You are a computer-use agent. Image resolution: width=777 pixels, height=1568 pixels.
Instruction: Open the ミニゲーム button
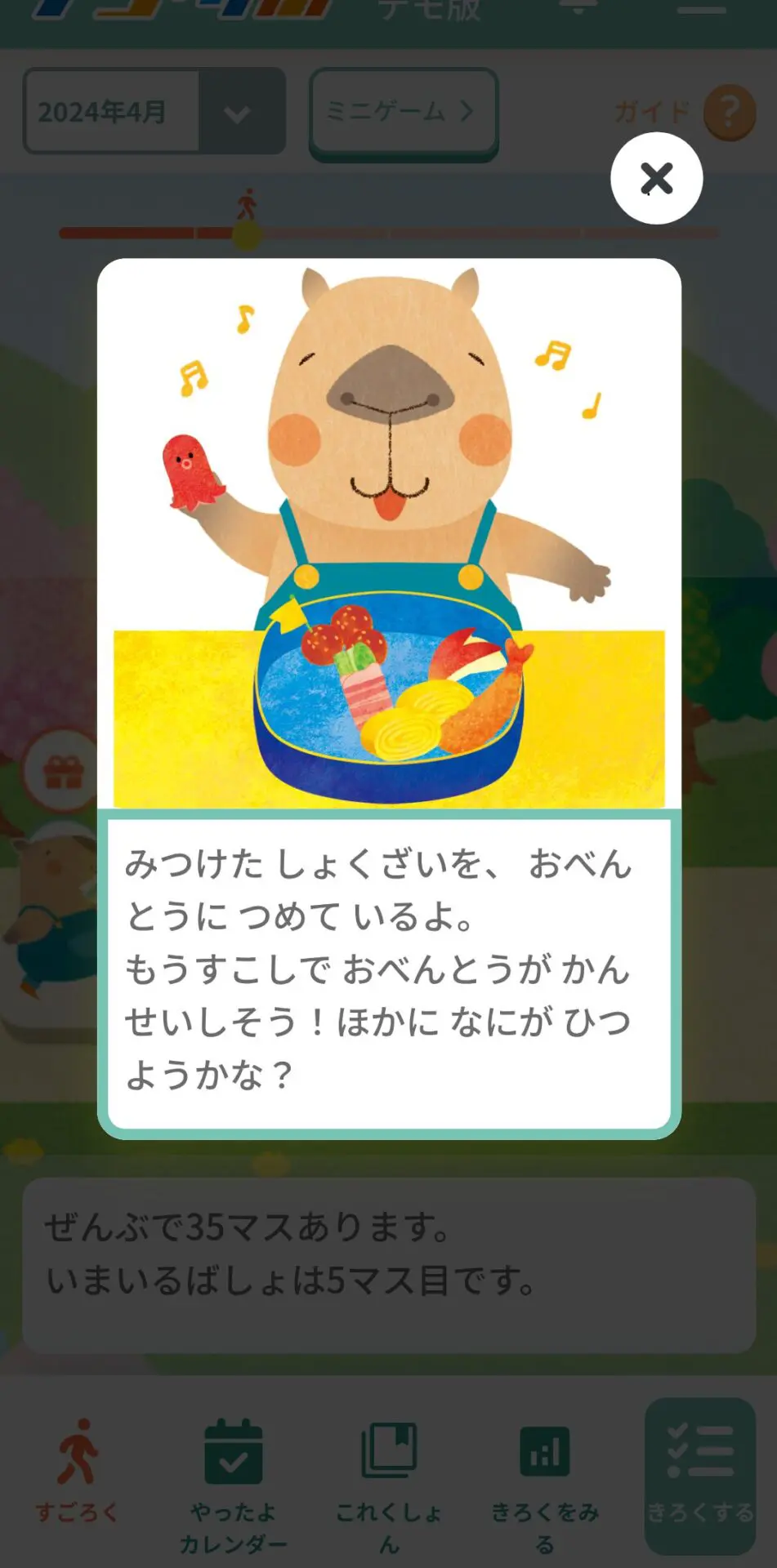[x=403, y=112]
